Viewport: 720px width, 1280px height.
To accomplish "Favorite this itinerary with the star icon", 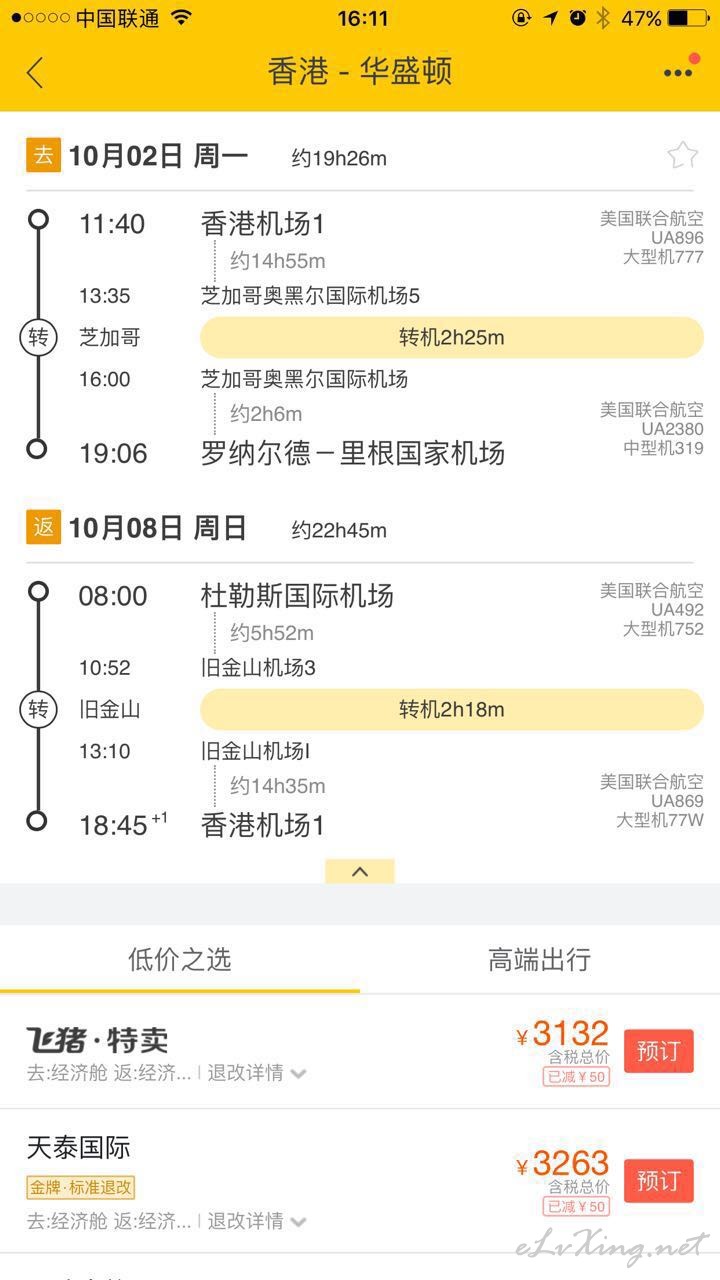I will click(x=682, y=155).
